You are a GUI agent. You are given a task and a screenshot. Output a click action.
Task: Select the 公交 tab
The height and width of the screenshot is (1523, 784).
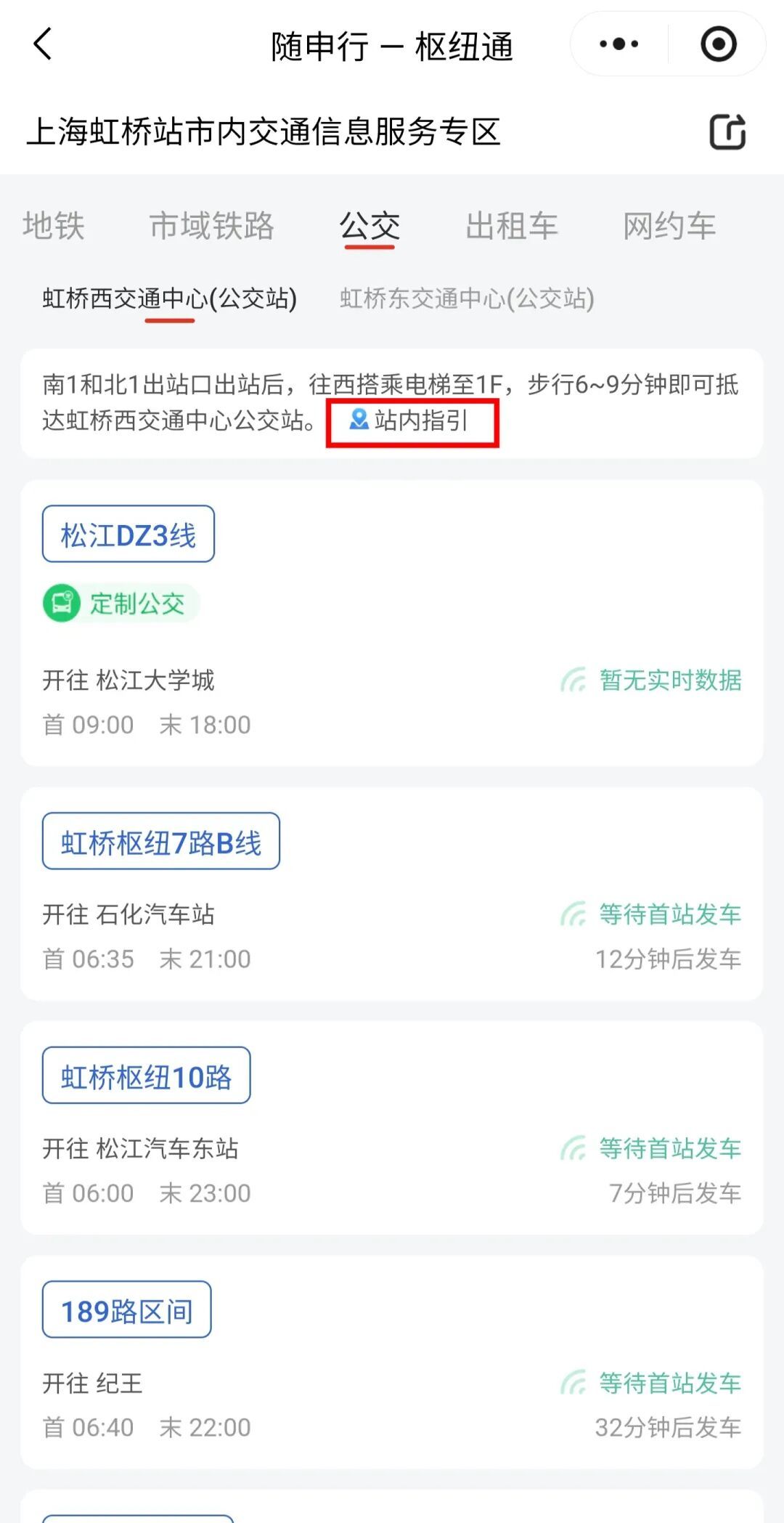[x=369, y=226]
